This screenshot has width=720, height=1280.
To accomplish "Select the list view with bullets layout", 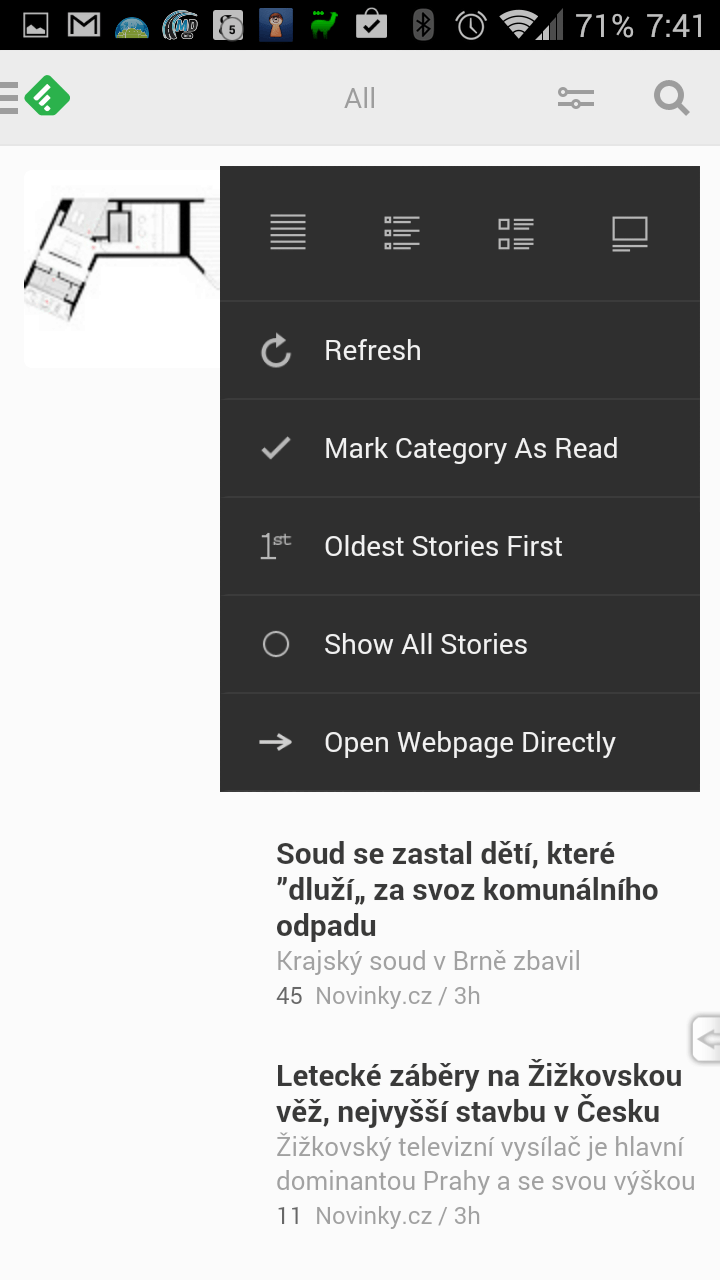I will point(402,233).
